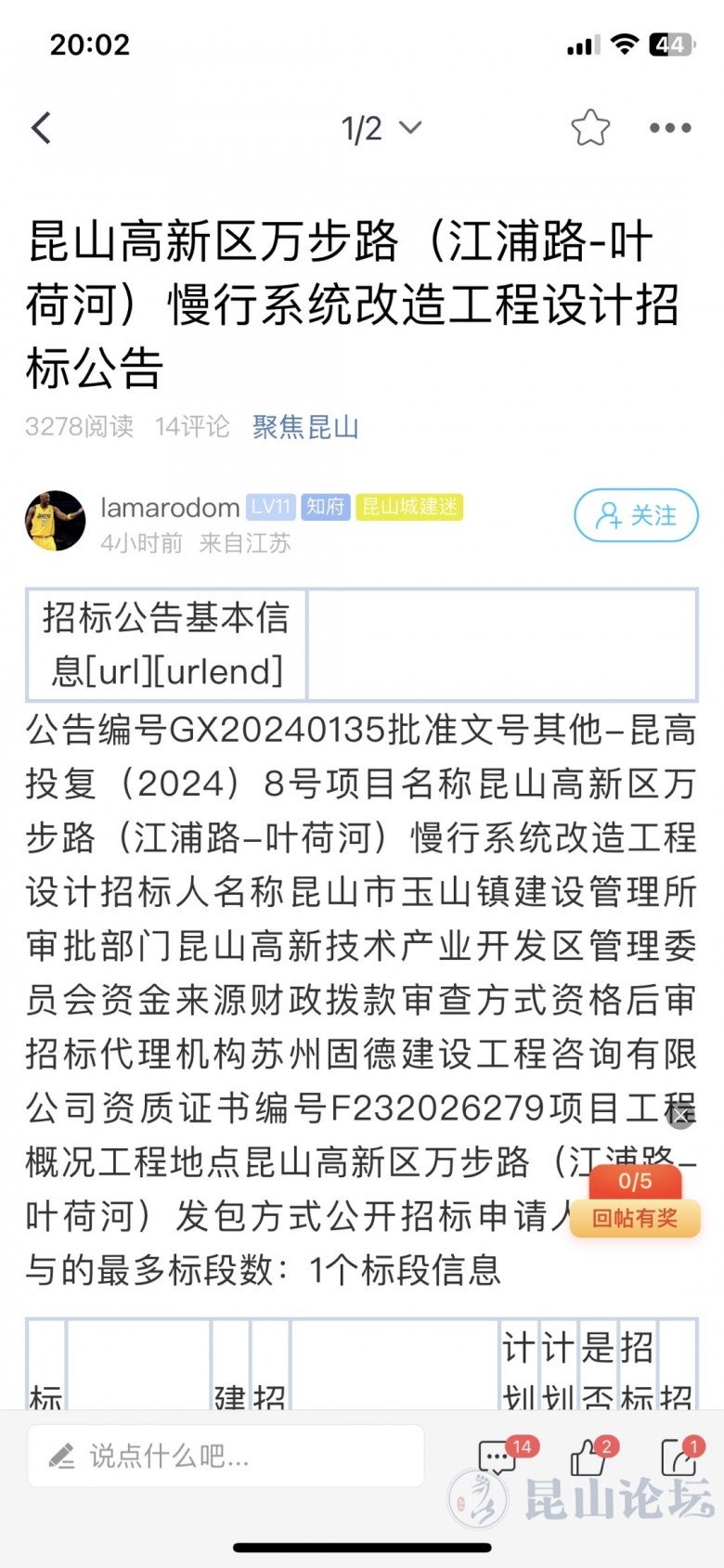The height and width of the screenshot is (1568, 724).
Task: View the 14 comments
Action: 498,1458
